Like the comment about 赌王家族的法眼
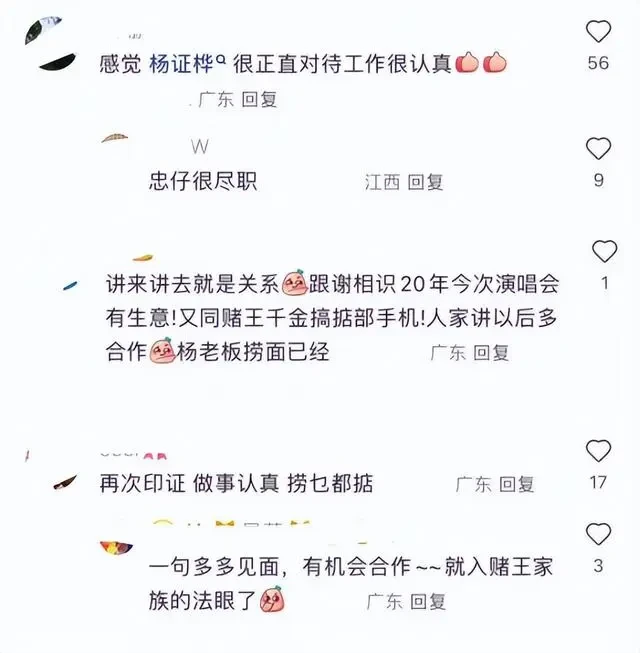The width and height of the screenshot is (640, 653). point(598,534)
